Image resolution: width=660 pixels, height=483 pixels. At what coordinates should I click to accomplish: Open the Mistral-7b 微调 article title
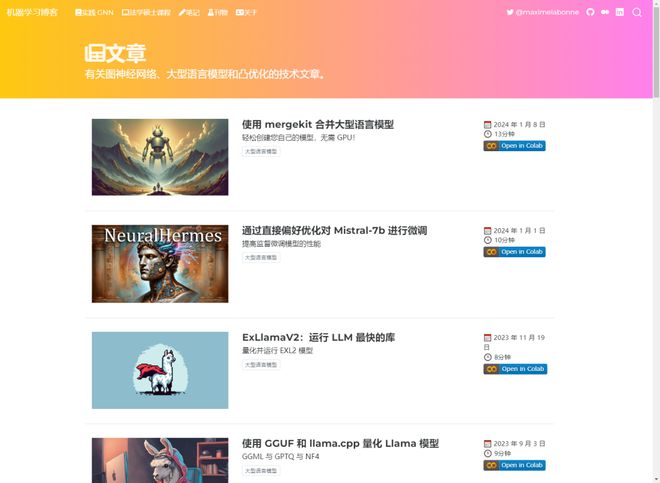pyautogui.click(x=334, y=230)
